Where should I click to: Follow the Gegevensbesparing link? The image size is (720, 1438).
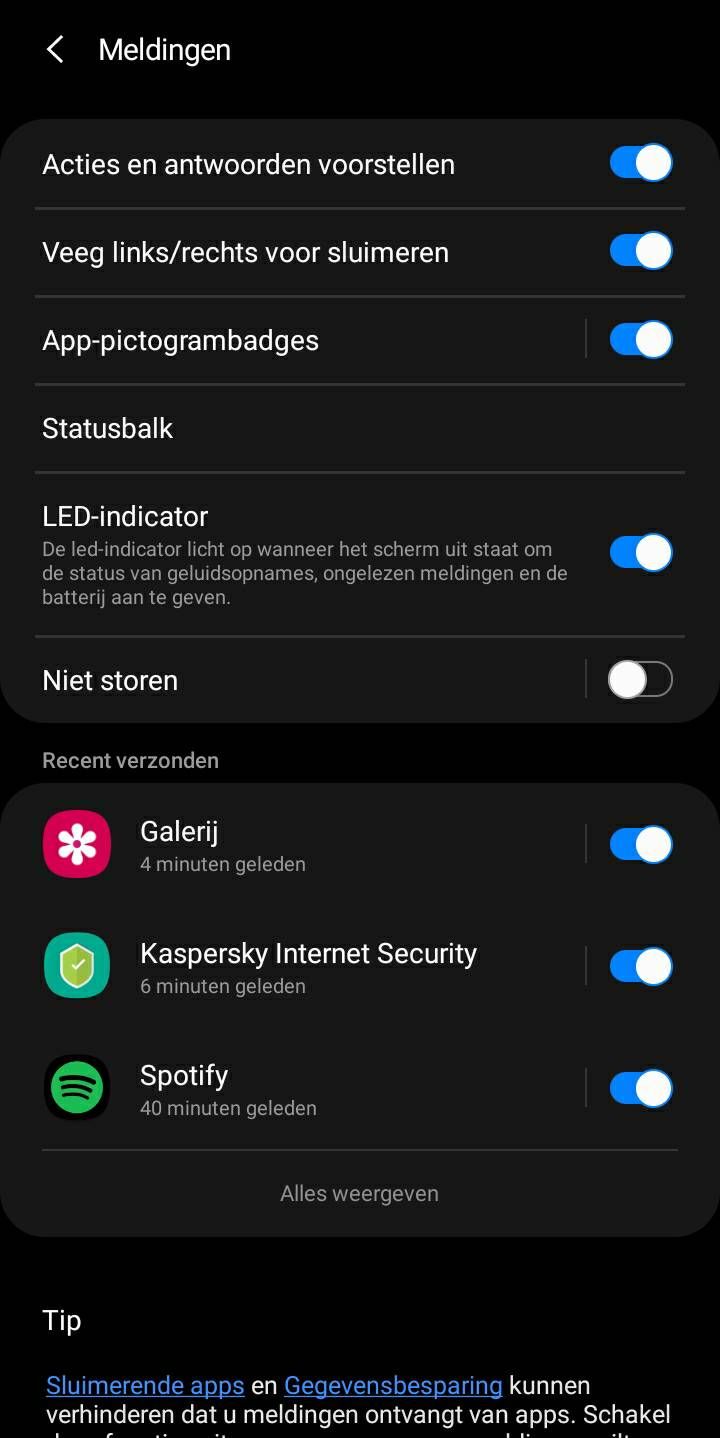point(393,1385)
